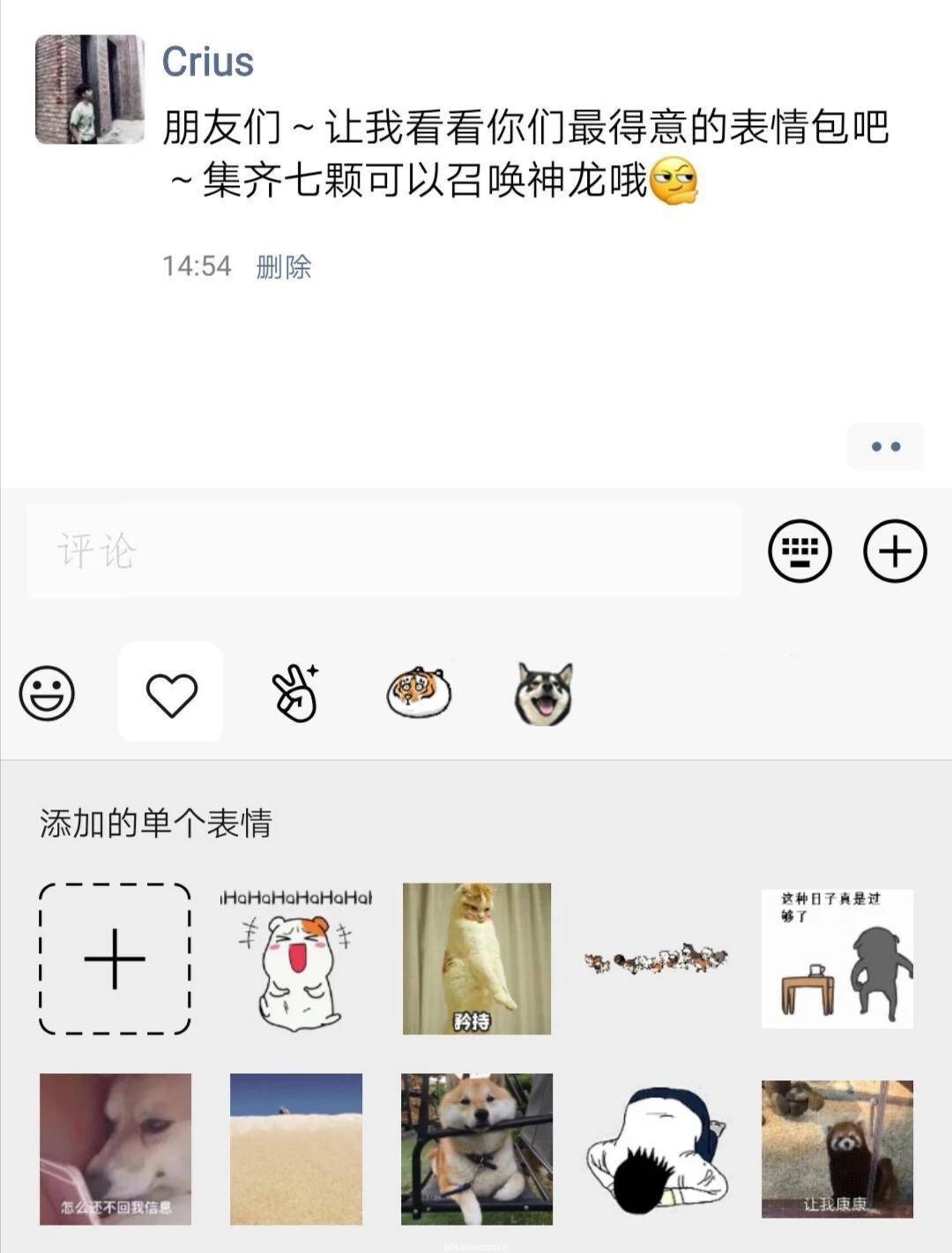
Task: Open the victory-hand sticker tab
Action: tap(295, 693)
